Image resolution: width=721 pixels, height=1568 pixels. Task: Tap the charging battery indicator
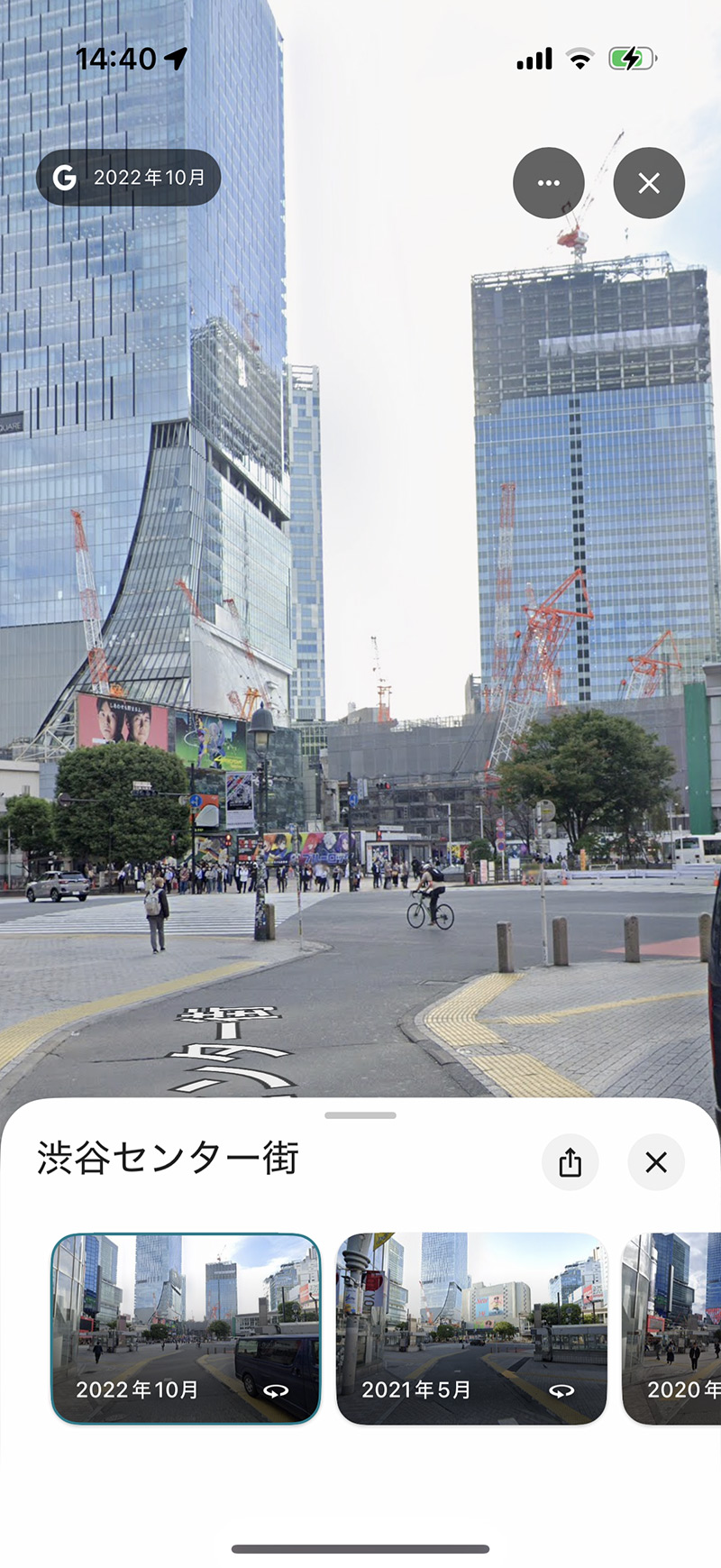click(x=630, y=57)
